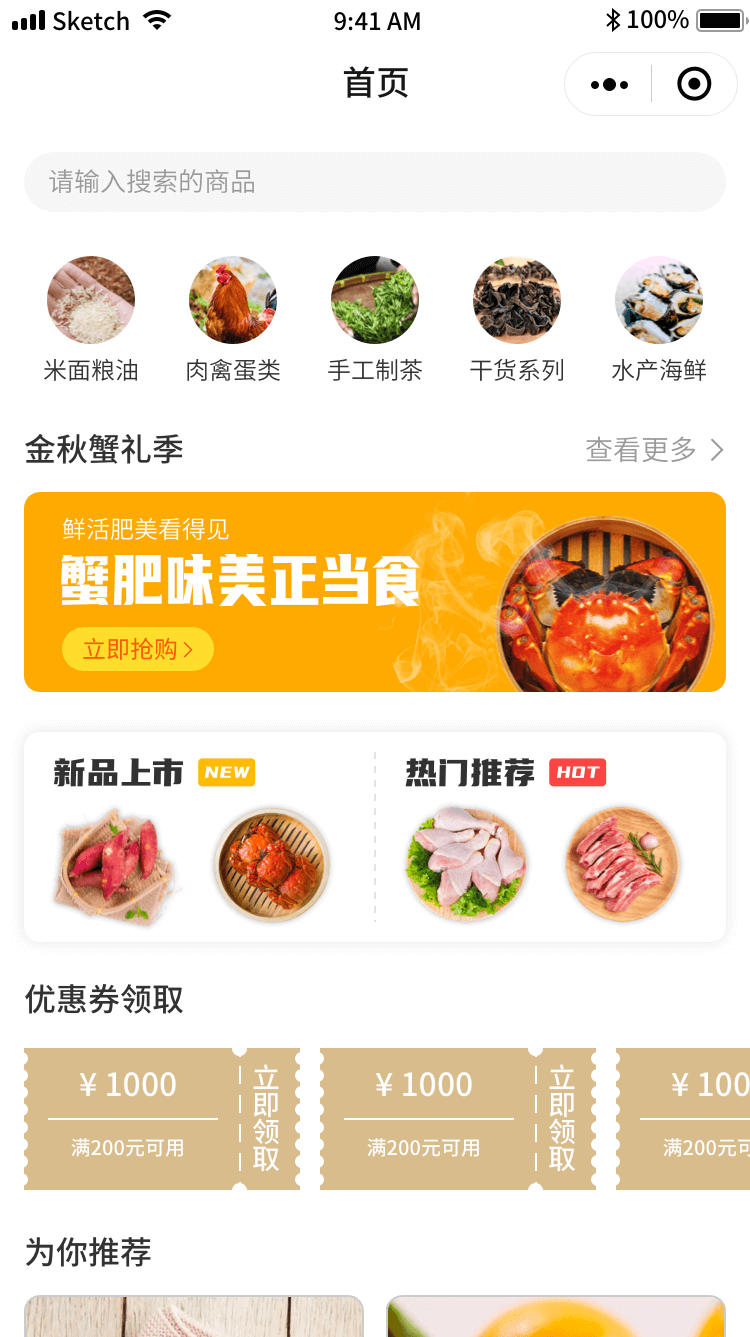Viewport: 750px width, 1337px height.
Task: Open the mini program more menu
Action: (609, 85)
